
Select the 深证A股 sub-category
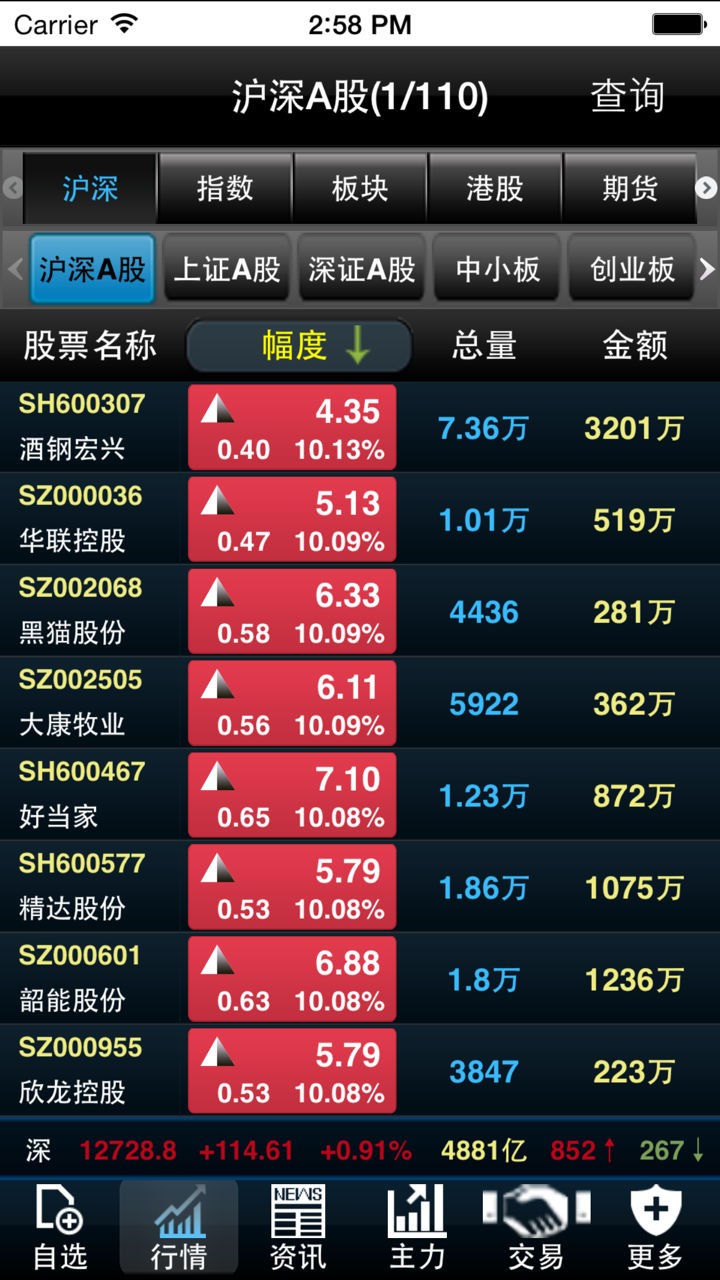click(362, 269)
